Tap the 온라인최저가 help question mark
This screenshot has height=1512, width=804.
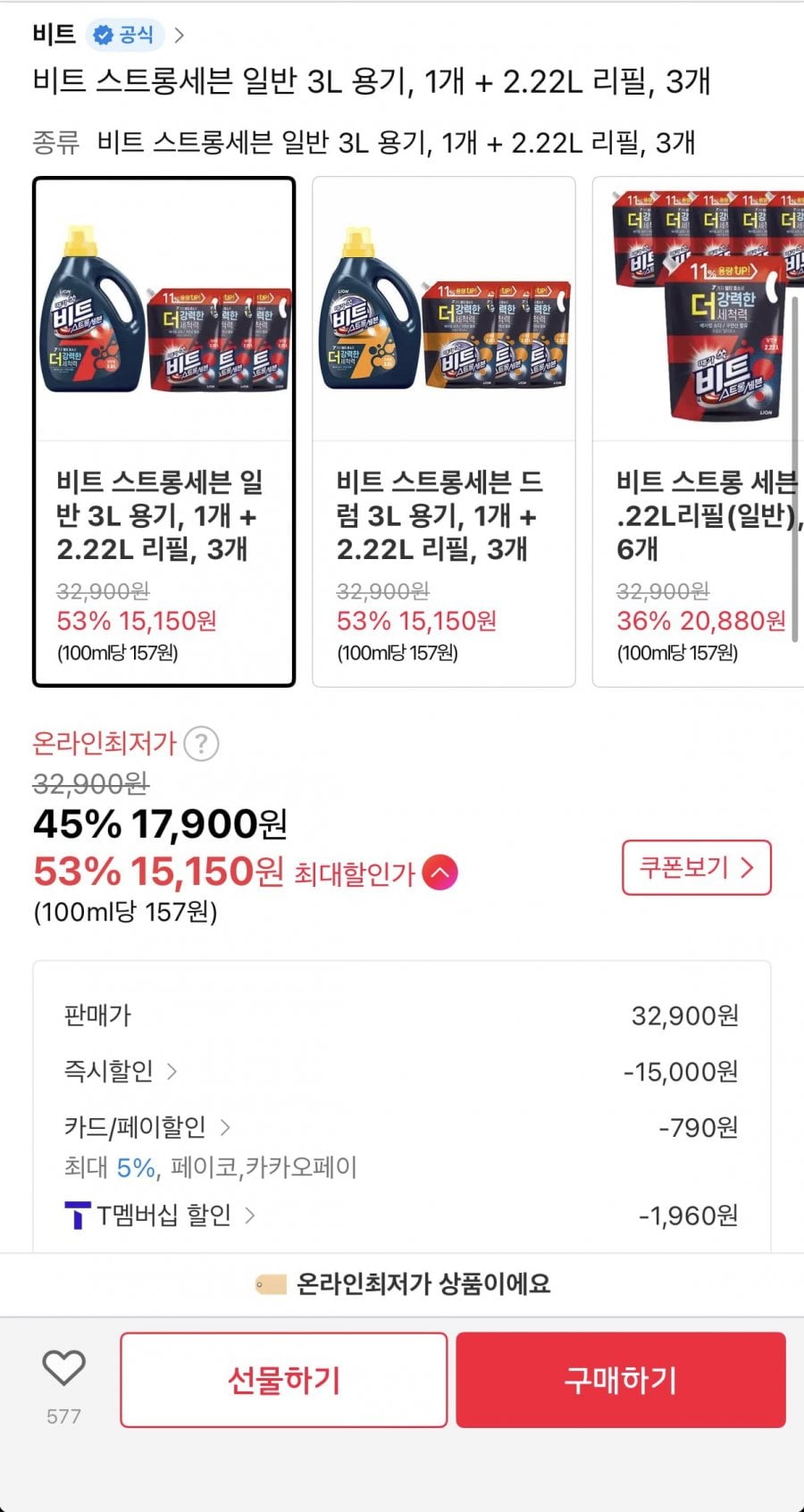point(201,743)
